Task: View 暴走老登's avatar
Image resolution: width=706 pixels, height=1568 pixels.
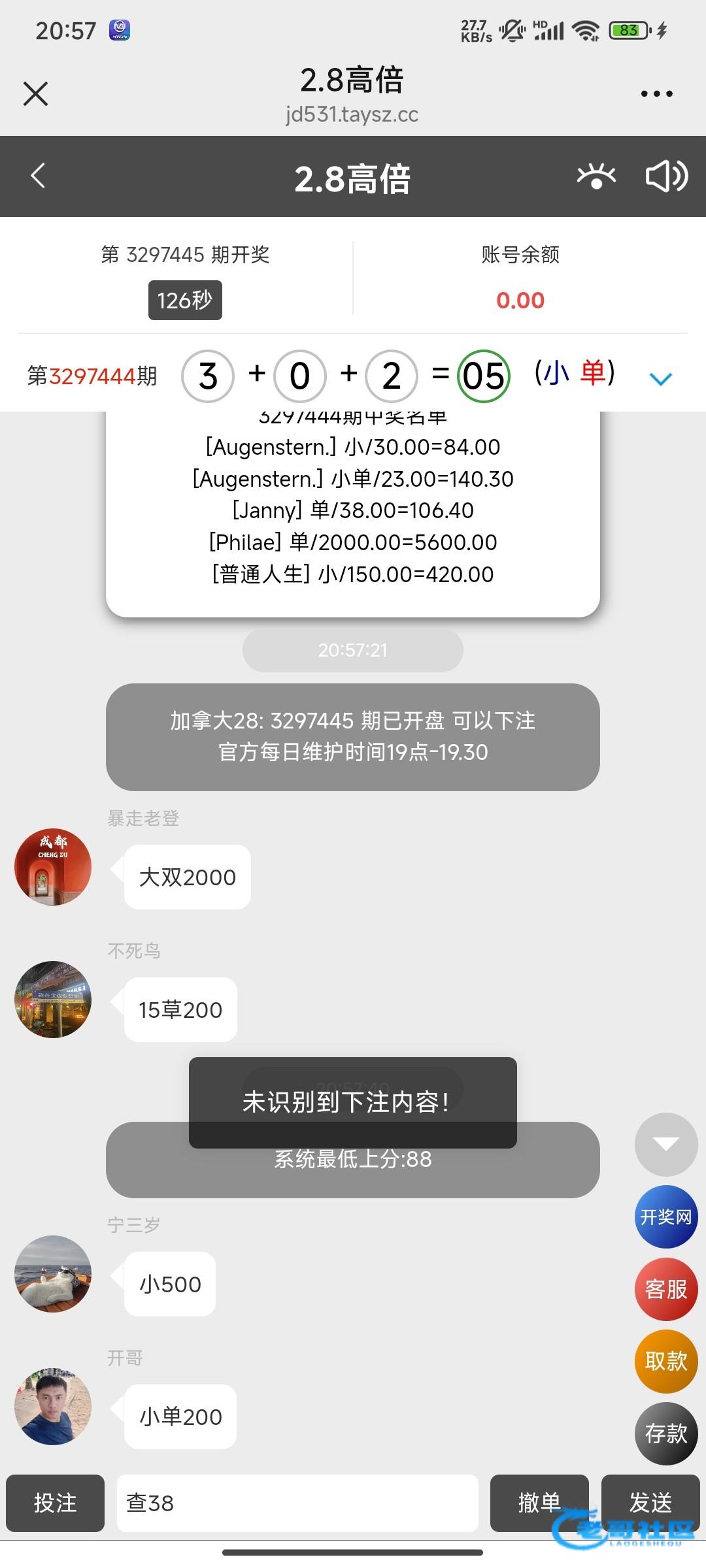Action: [x=53, y=867]
